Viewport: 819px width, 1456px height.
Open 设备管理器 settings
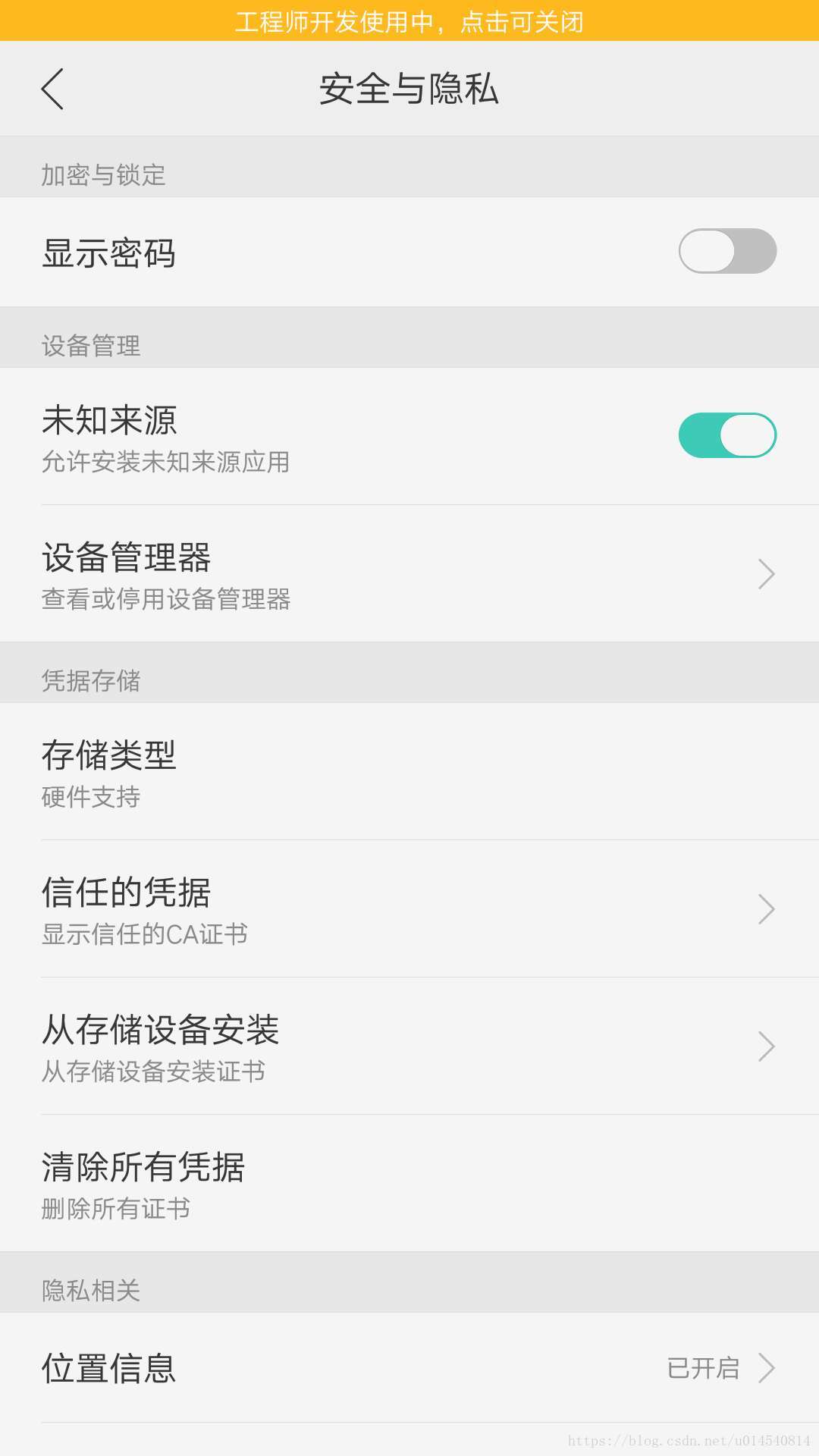pyautogui.click(x=409, y=574)
